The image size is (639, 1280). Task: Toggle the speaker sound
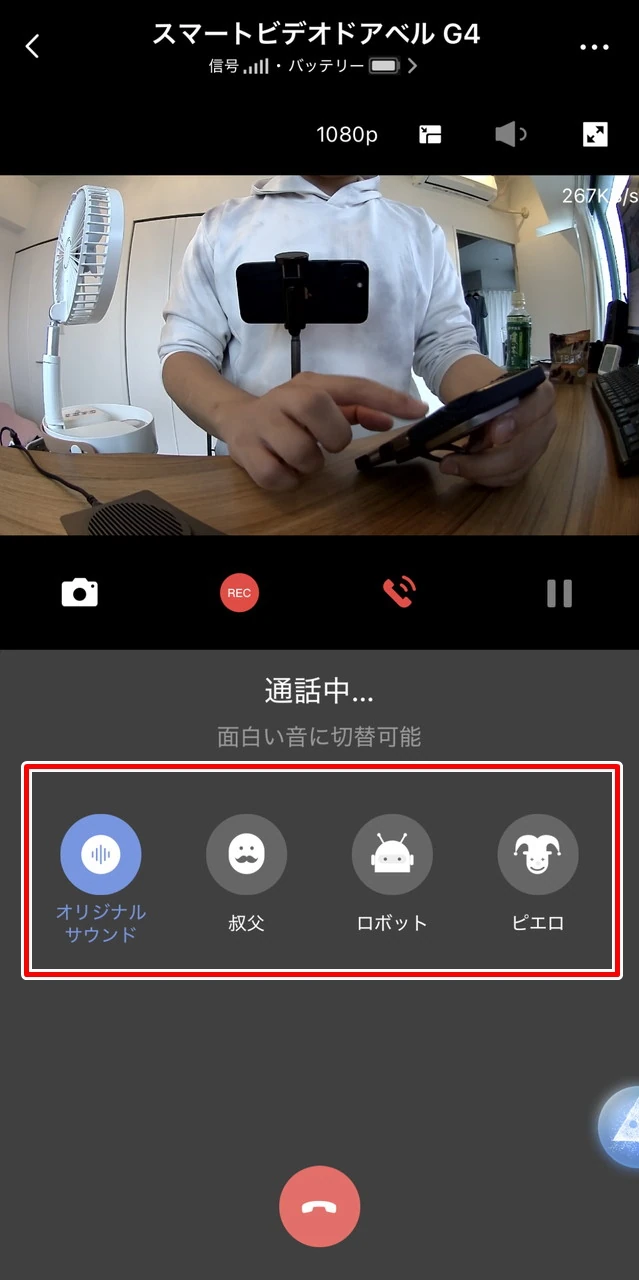point(510,135)
